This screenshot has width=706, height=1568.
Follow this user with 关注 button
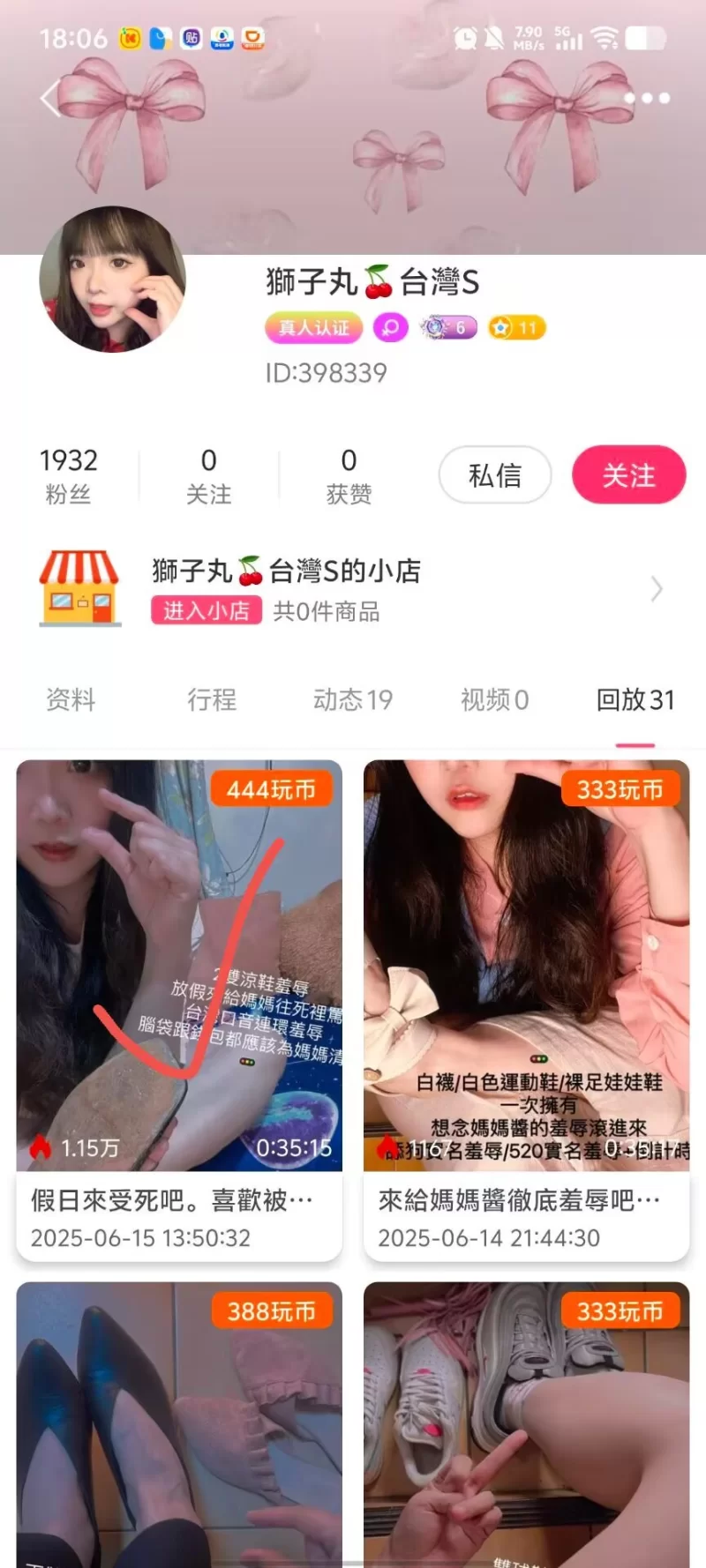coord(628,475)
